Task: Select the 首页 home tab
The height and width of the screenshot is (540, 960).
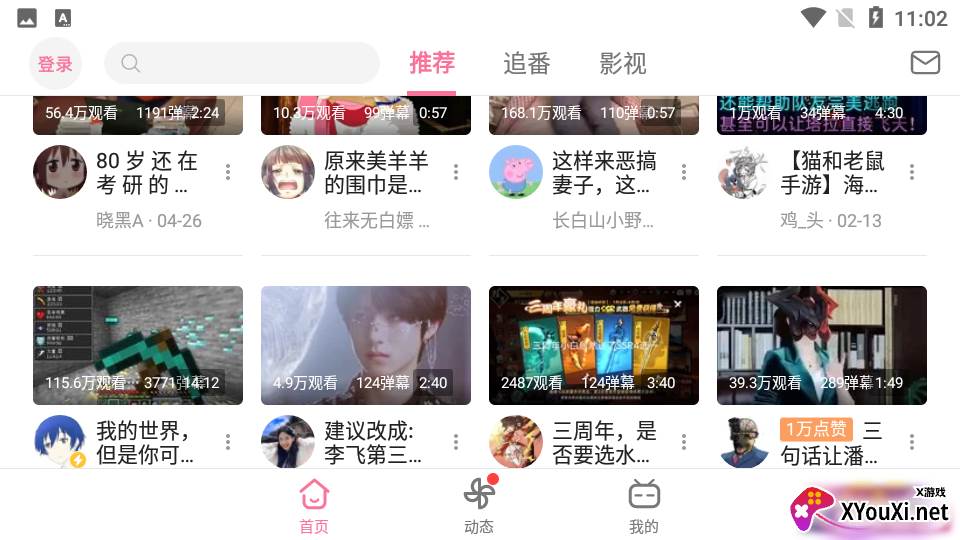Action: point(314,506)
